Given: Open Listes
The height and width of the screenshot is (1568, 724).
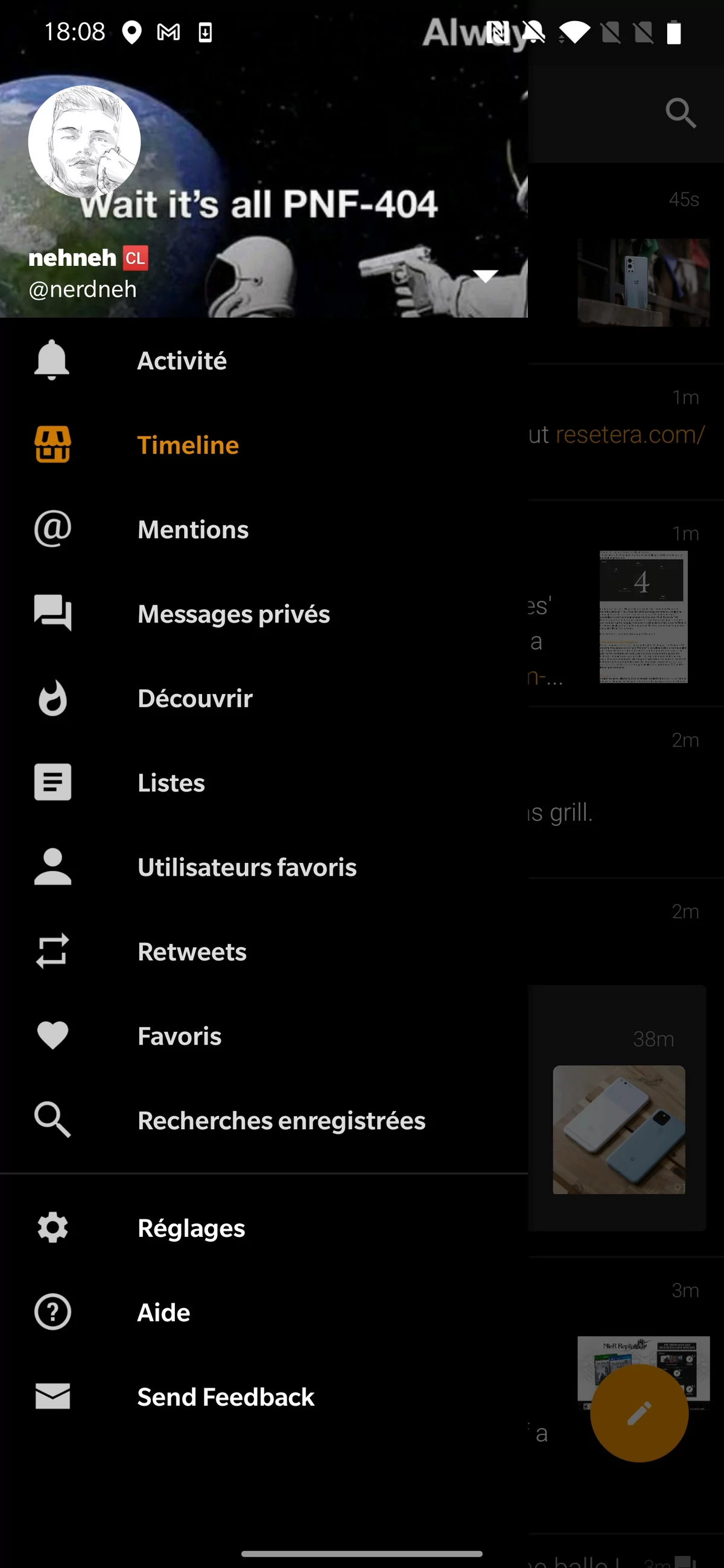Looking at the screenshot, I should pyautogui.click(x=171, y=783).
